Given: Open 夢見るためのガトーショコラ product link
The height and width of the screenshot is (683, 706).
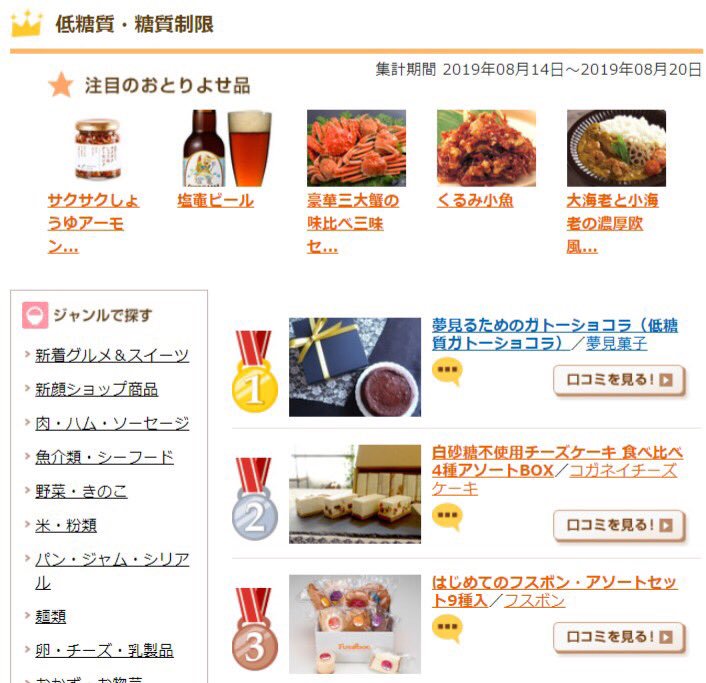Looking at the screenshot, I should (x=555, y=326).
